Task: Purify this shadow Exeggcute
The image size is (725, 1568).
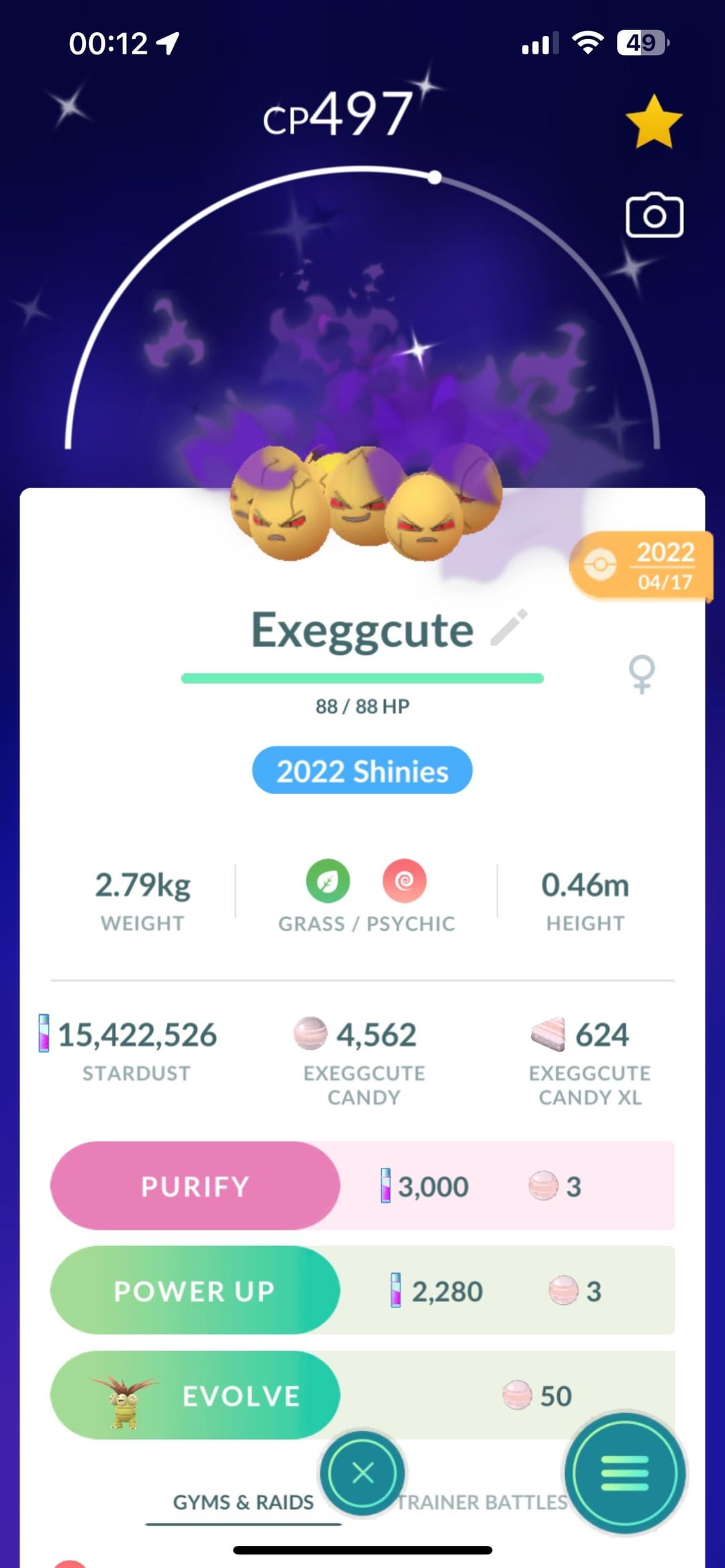Action: 195,1186
